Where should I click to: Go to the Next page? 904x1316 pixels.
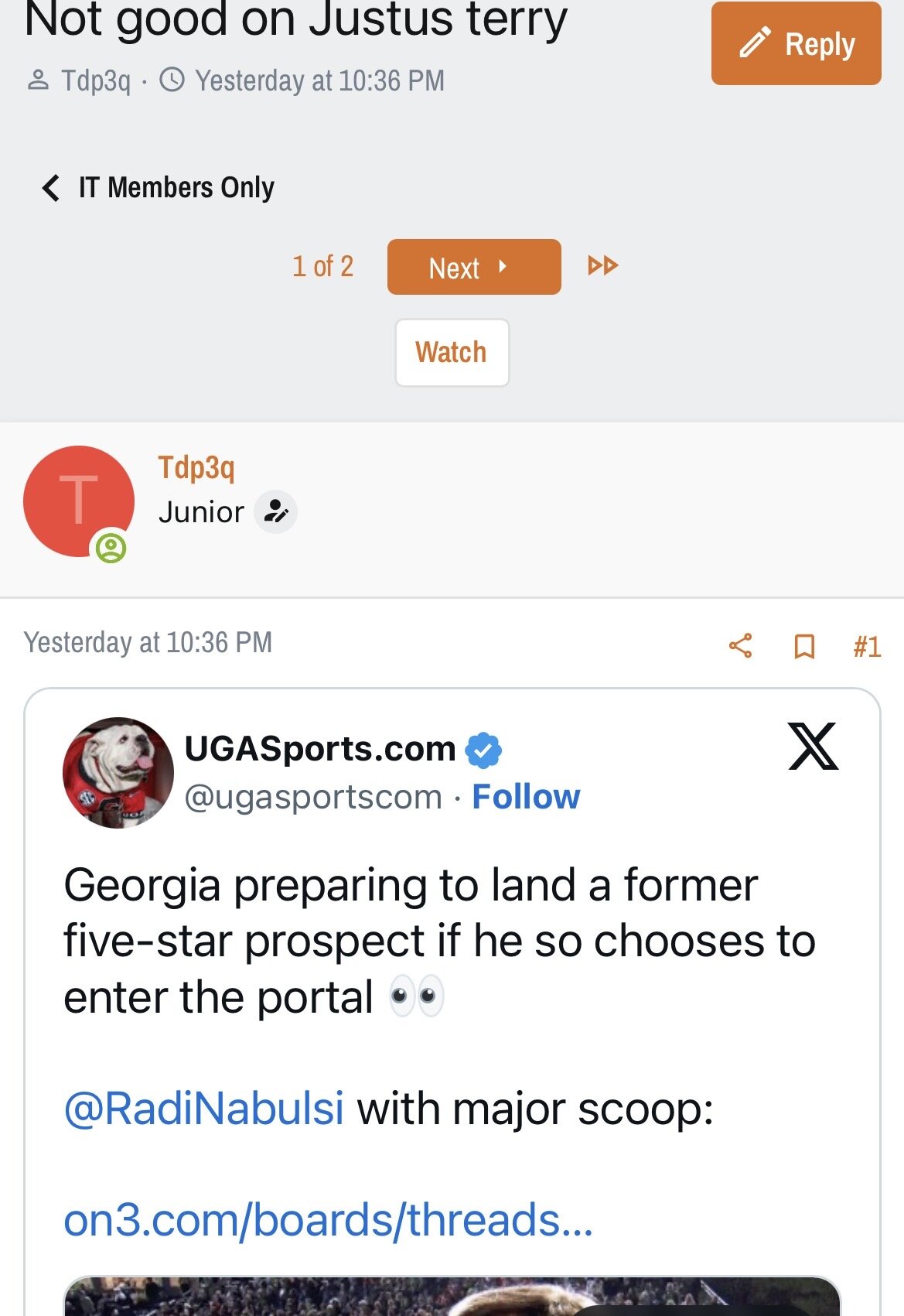(x=473, y=268)
